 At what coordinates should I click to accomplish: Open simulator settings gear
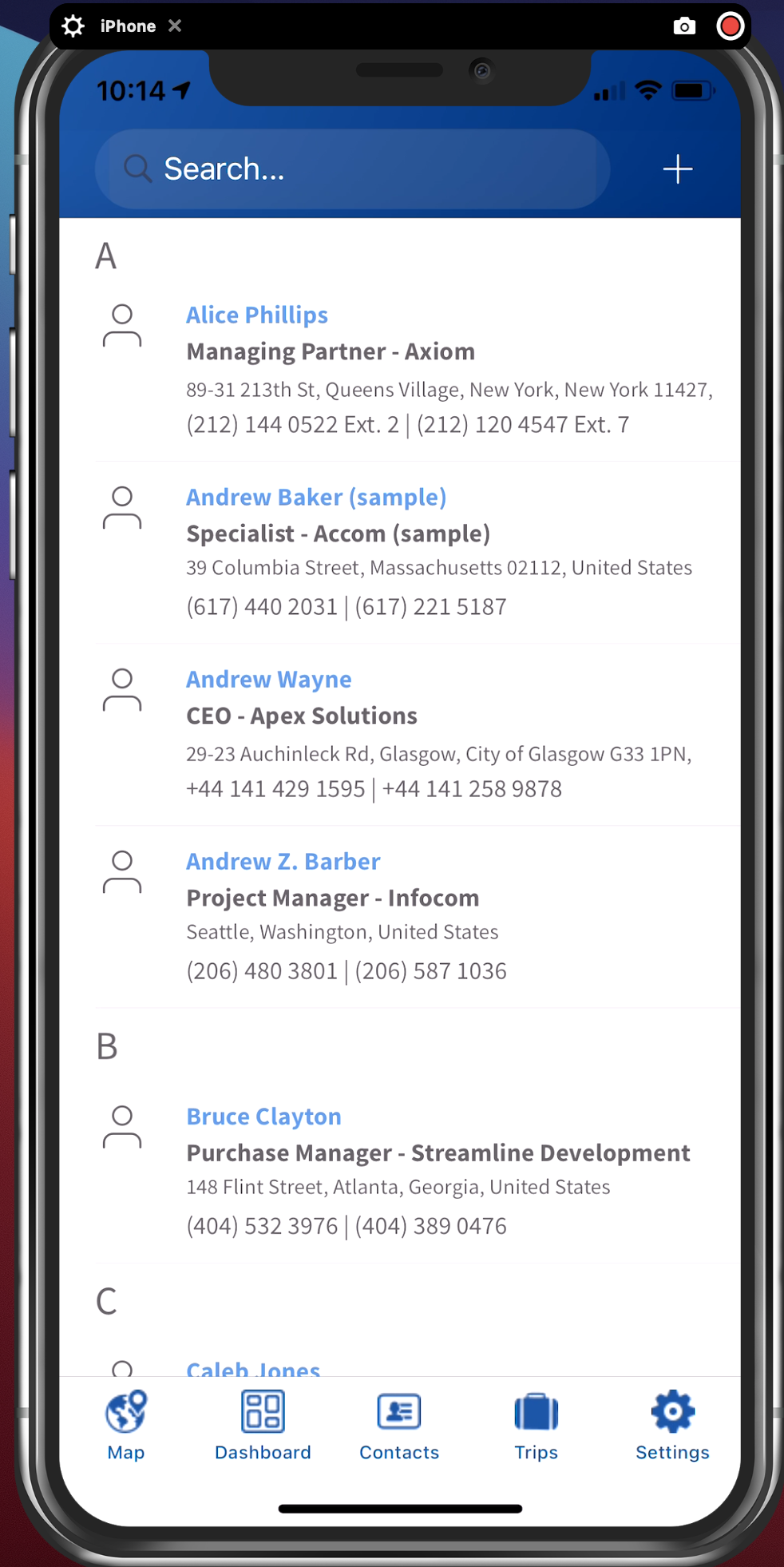point(73,26)
